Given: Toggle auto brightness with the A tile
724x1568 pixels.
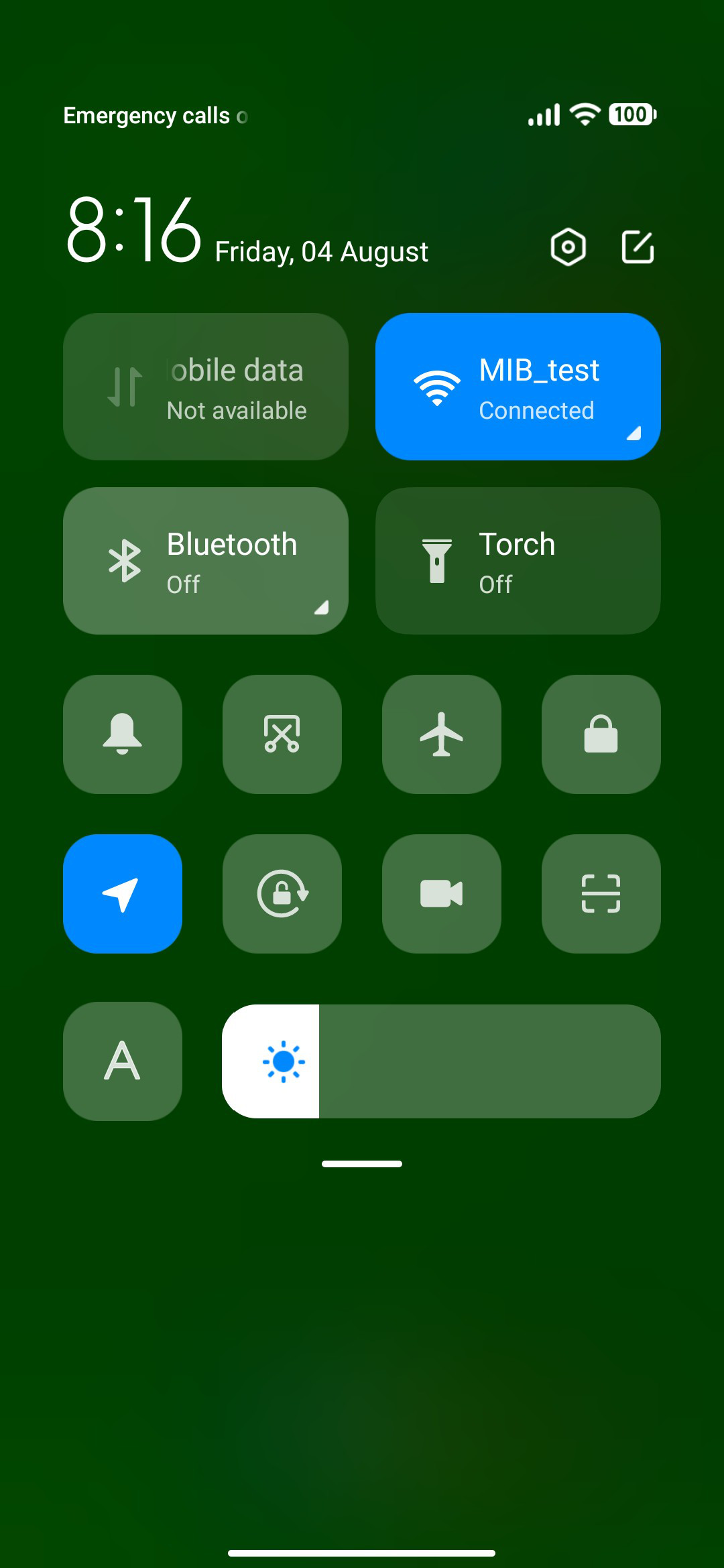Looking at the screenshot, I should (x=123, y=1061).
